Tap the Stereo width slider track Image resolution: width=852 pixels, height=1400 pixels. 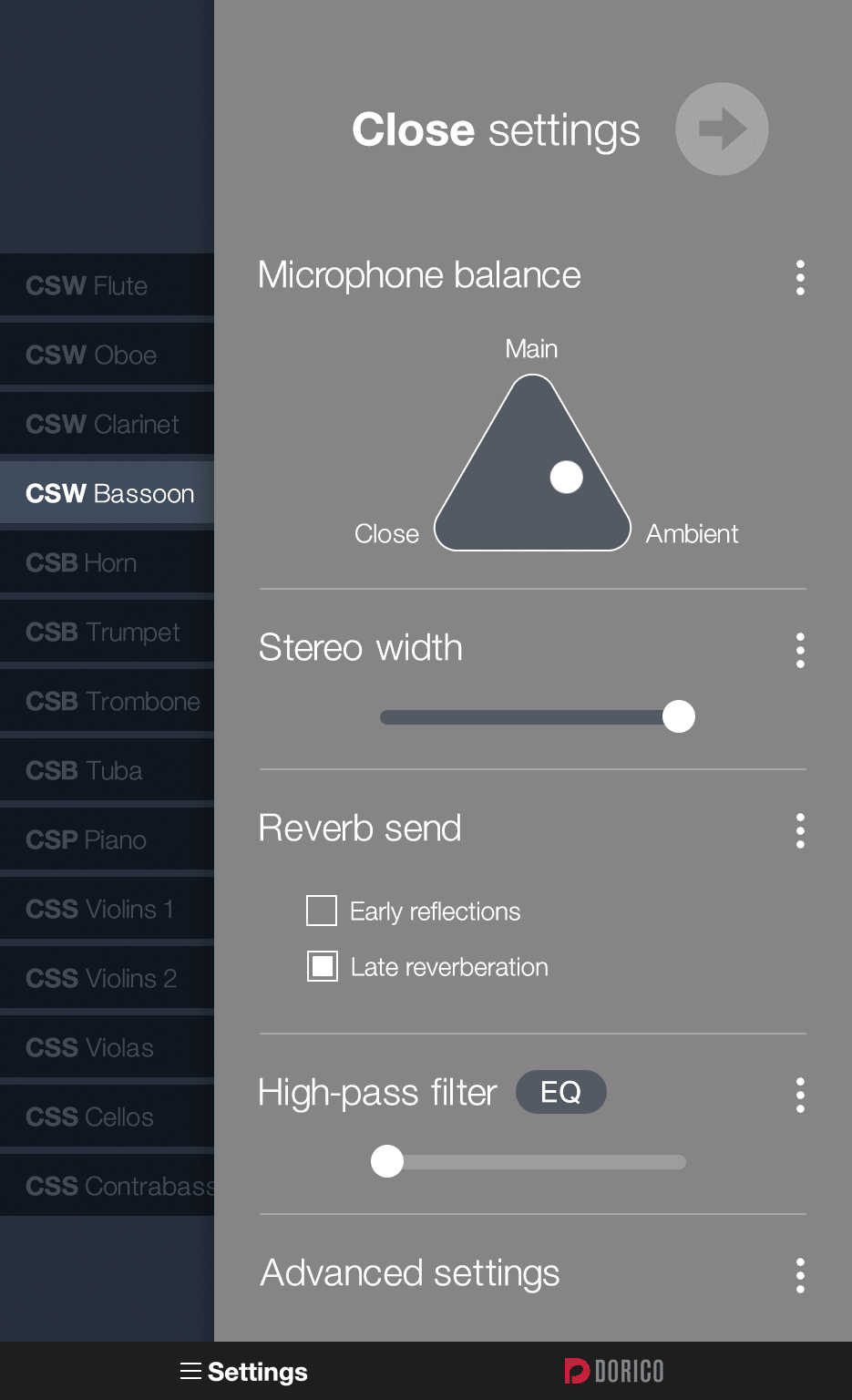point(537,717)
